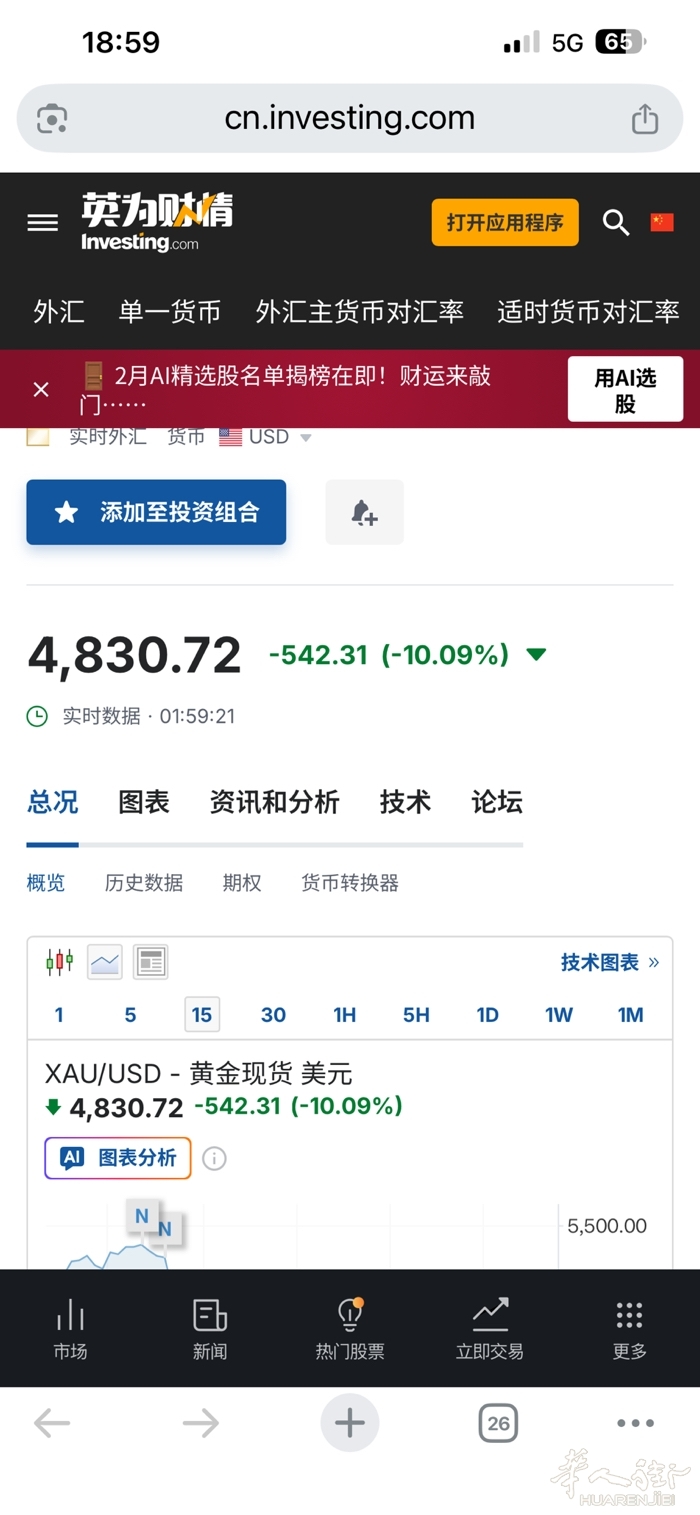This screenshot has width=700, height=1515.
Task: Set chart interval to 1D
Action: pyautogui.click(x=488, y=1015)
